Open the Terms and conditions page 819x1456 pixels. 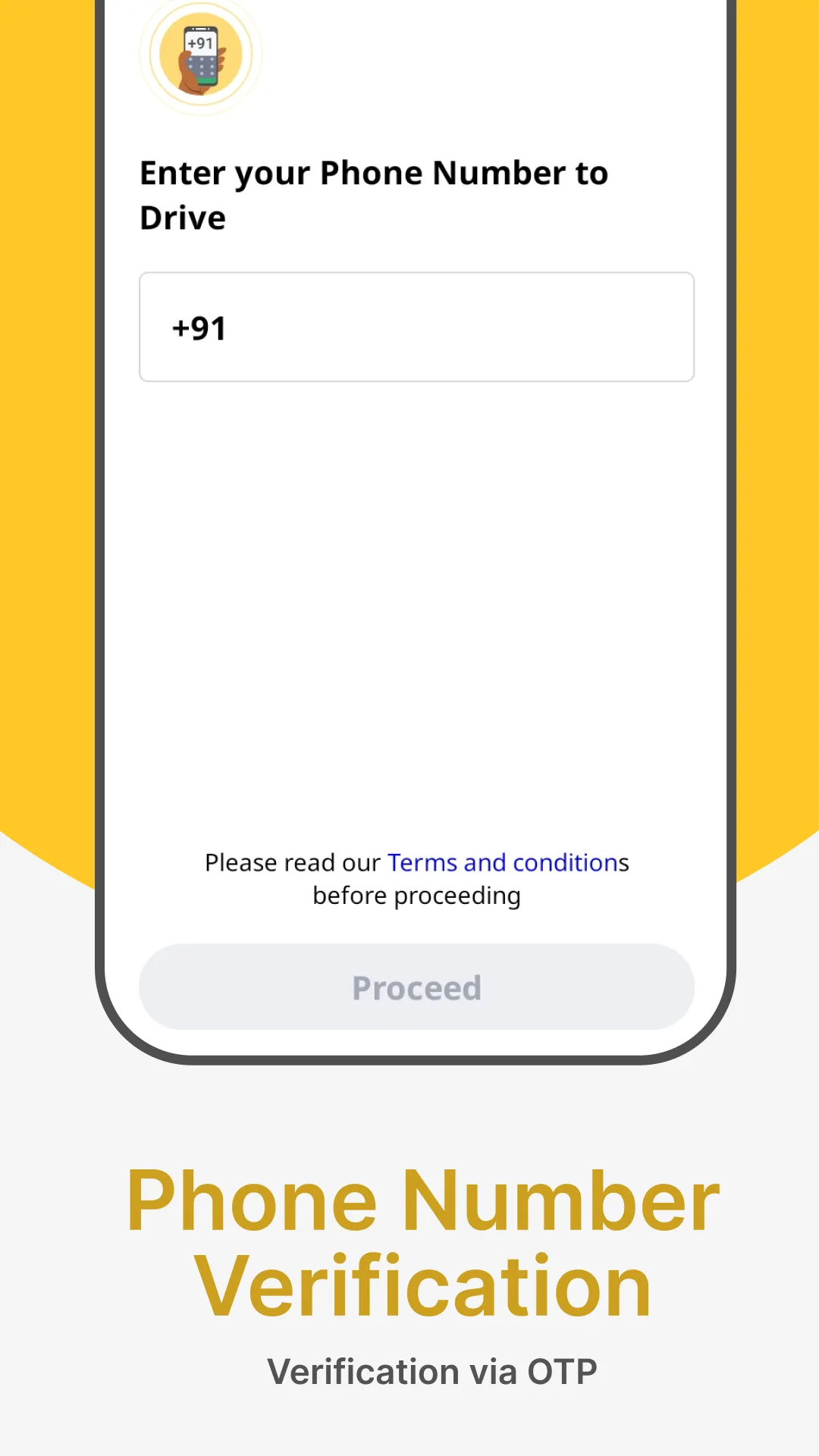point(504,862)
